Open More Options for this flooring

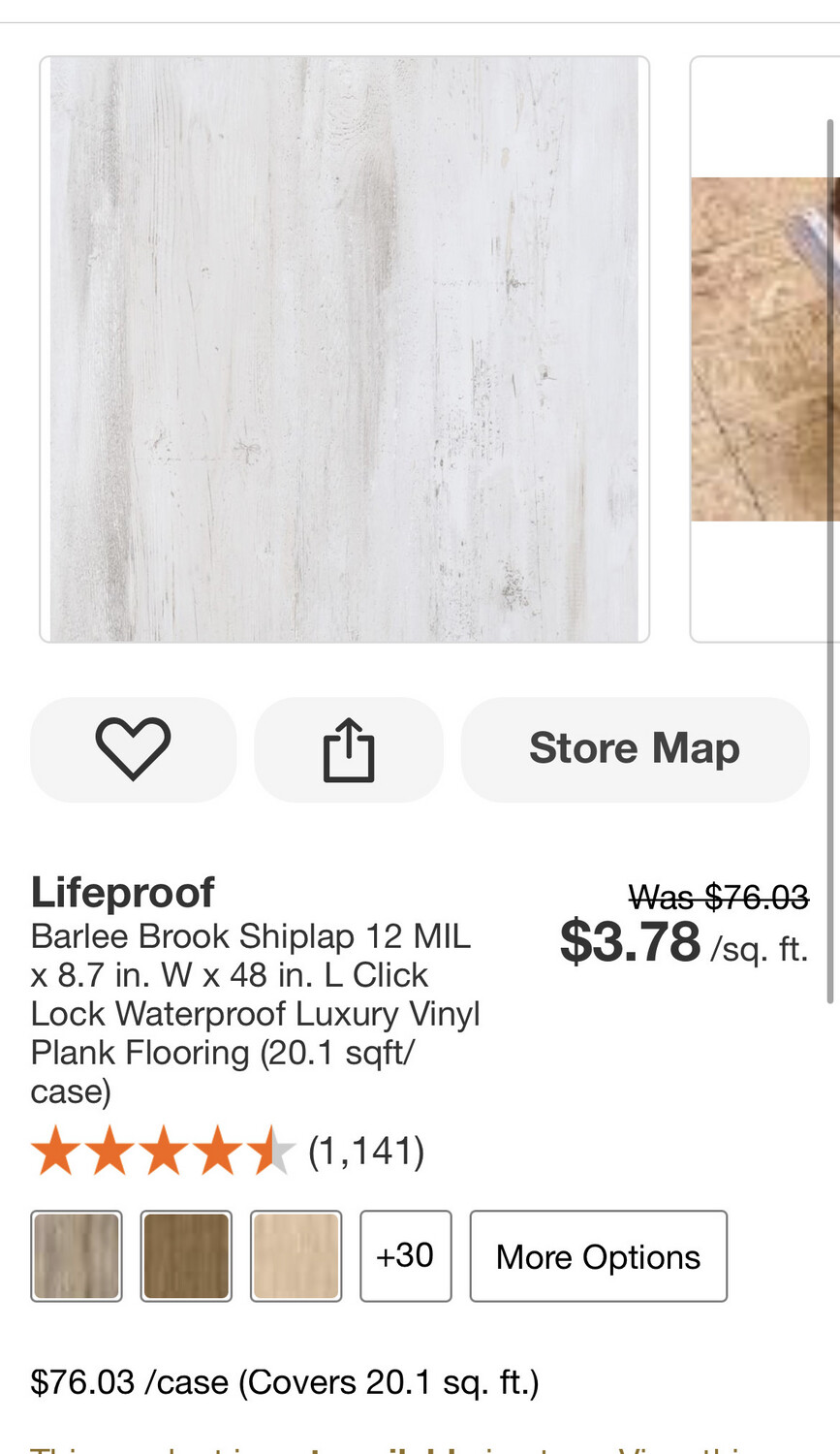pyautogui.click(x=599, y=1255)
